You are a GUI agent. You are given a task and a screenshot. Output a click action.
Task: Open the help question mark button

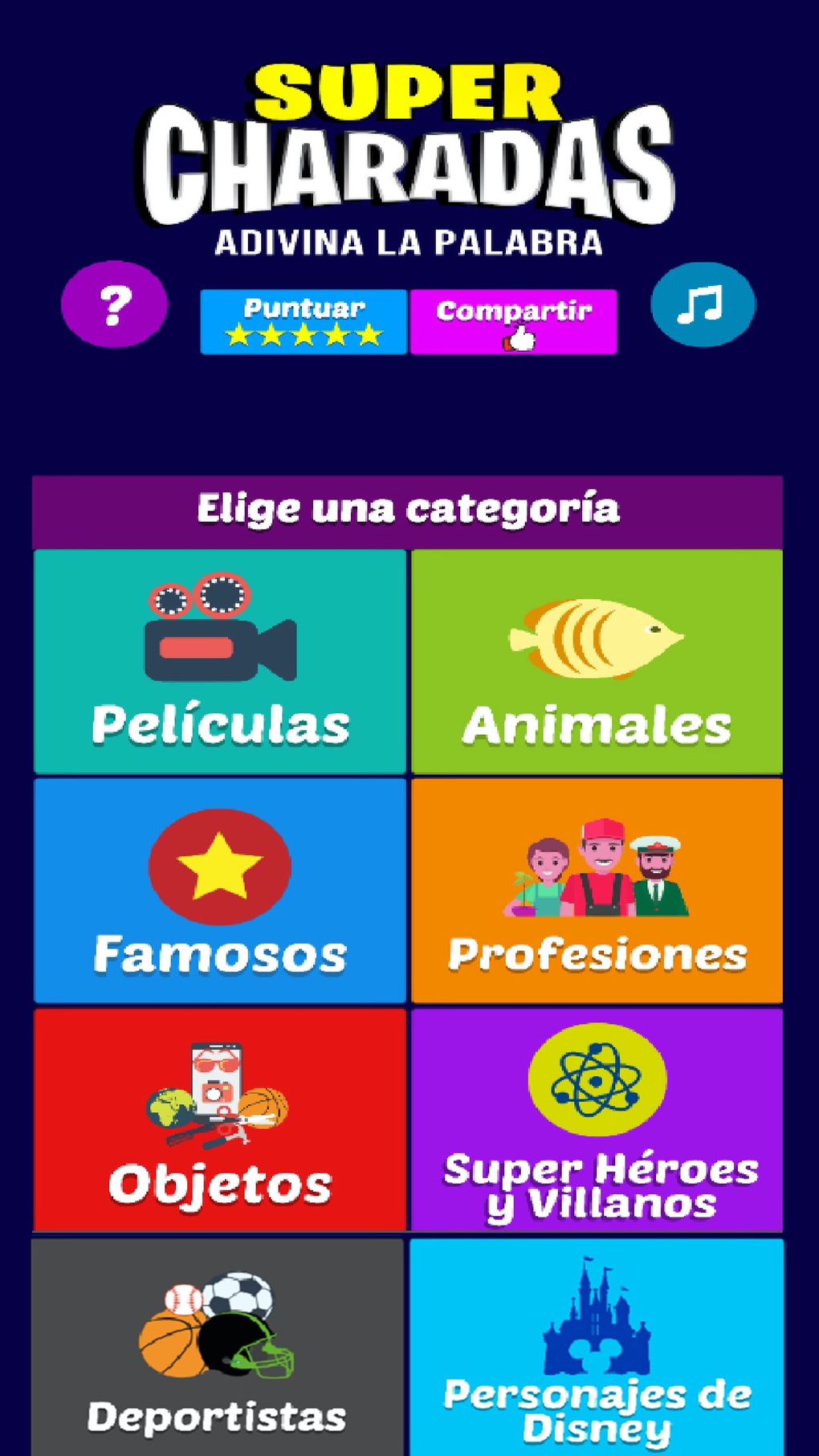pos(114,304)
